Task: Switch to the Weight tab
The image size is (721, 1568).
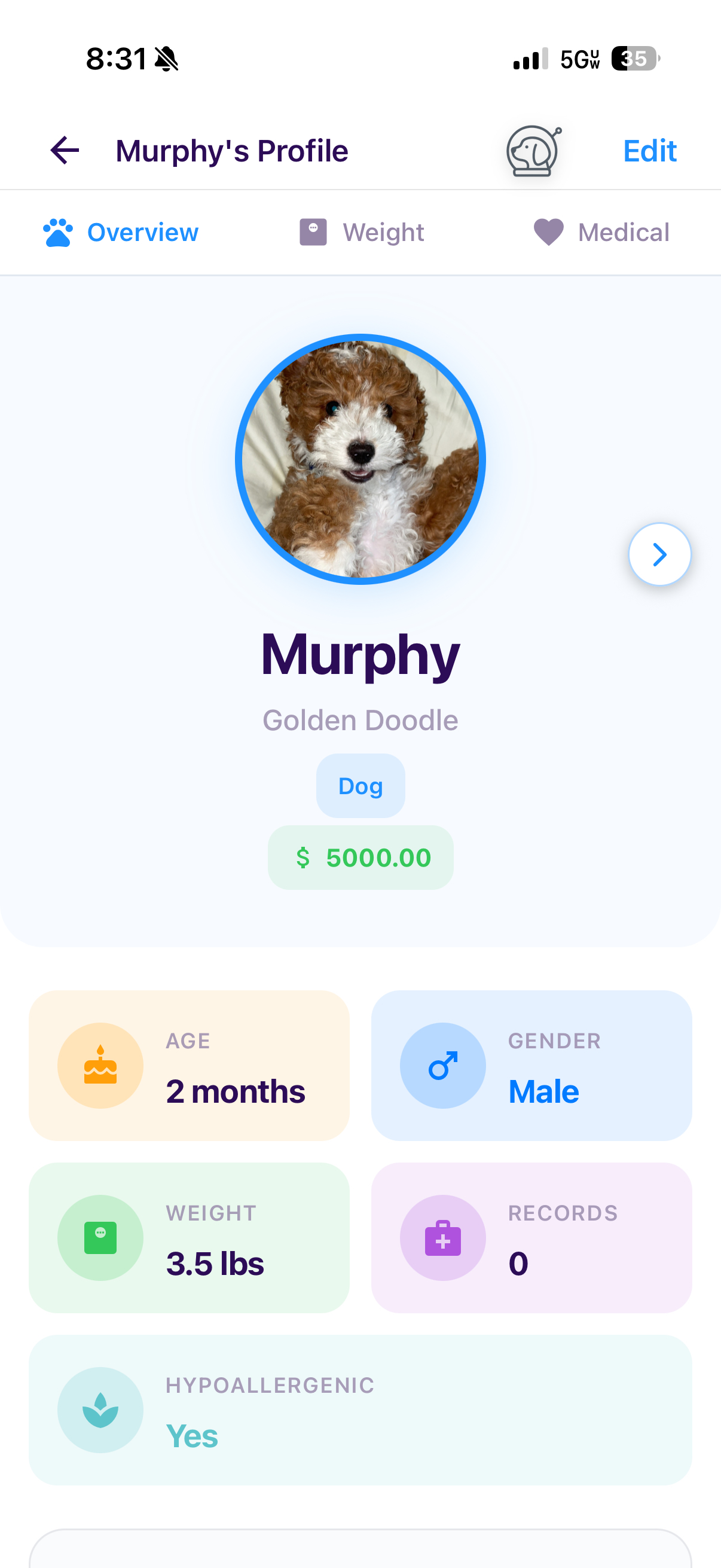Action: point(362,233)
